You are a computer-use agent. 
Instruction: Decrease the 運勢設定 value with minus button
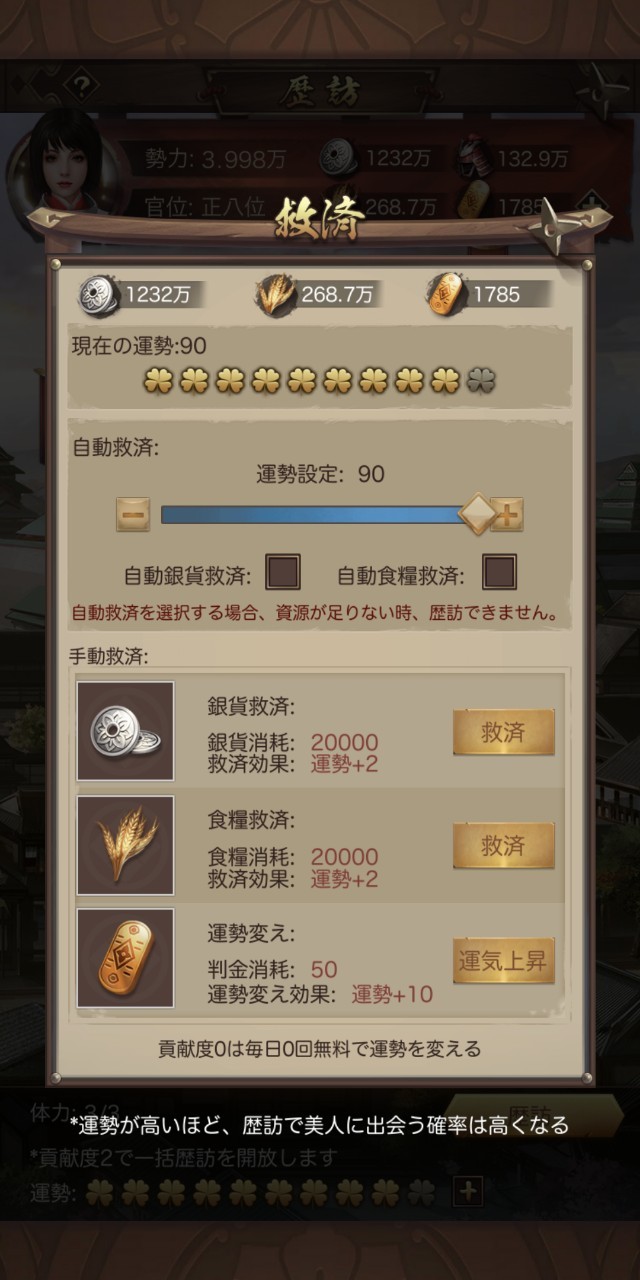133,516
